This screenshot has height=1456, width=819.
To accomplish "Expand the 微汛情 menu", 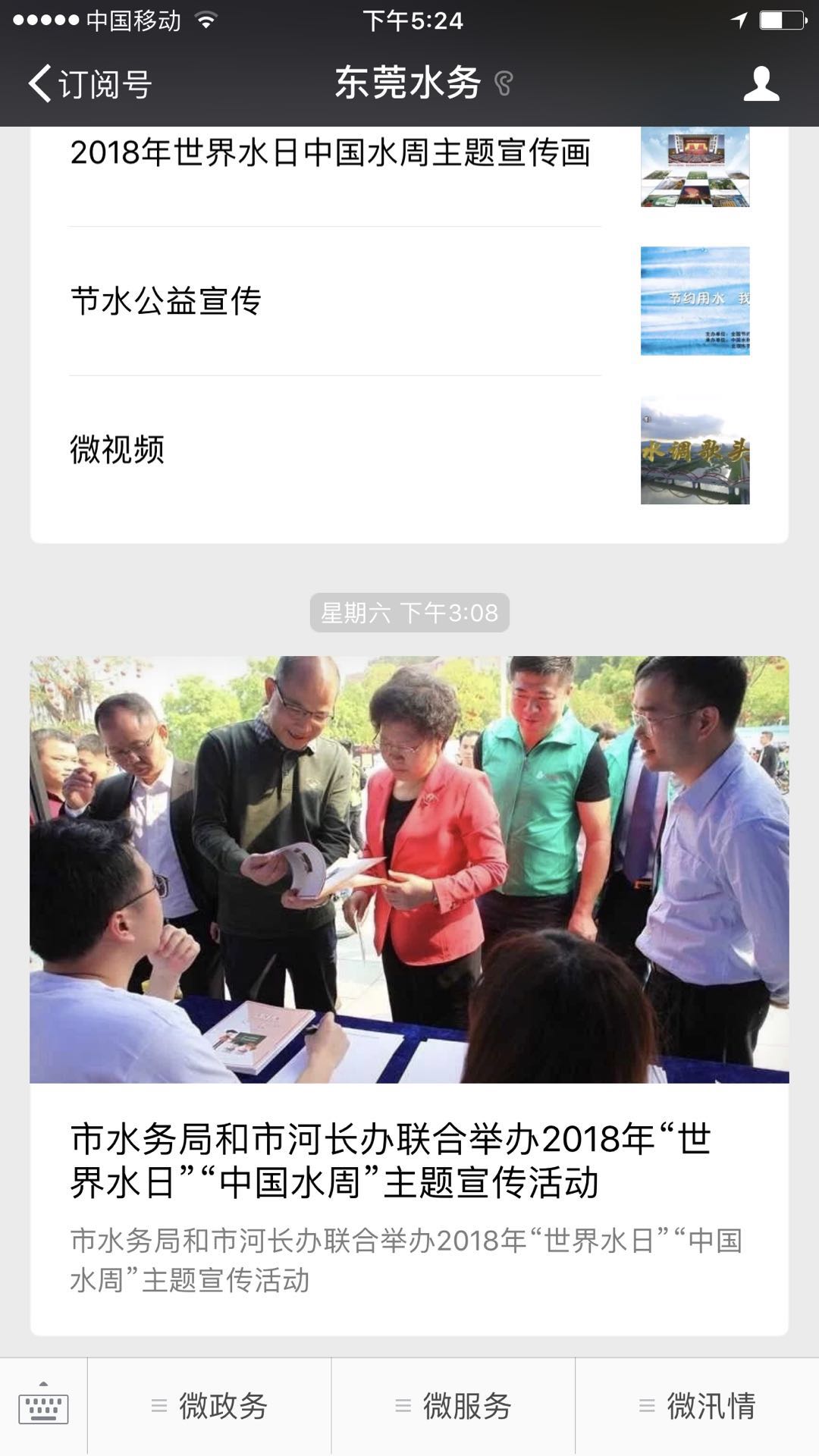I will pyautogui.click(x=698, y=1407).
